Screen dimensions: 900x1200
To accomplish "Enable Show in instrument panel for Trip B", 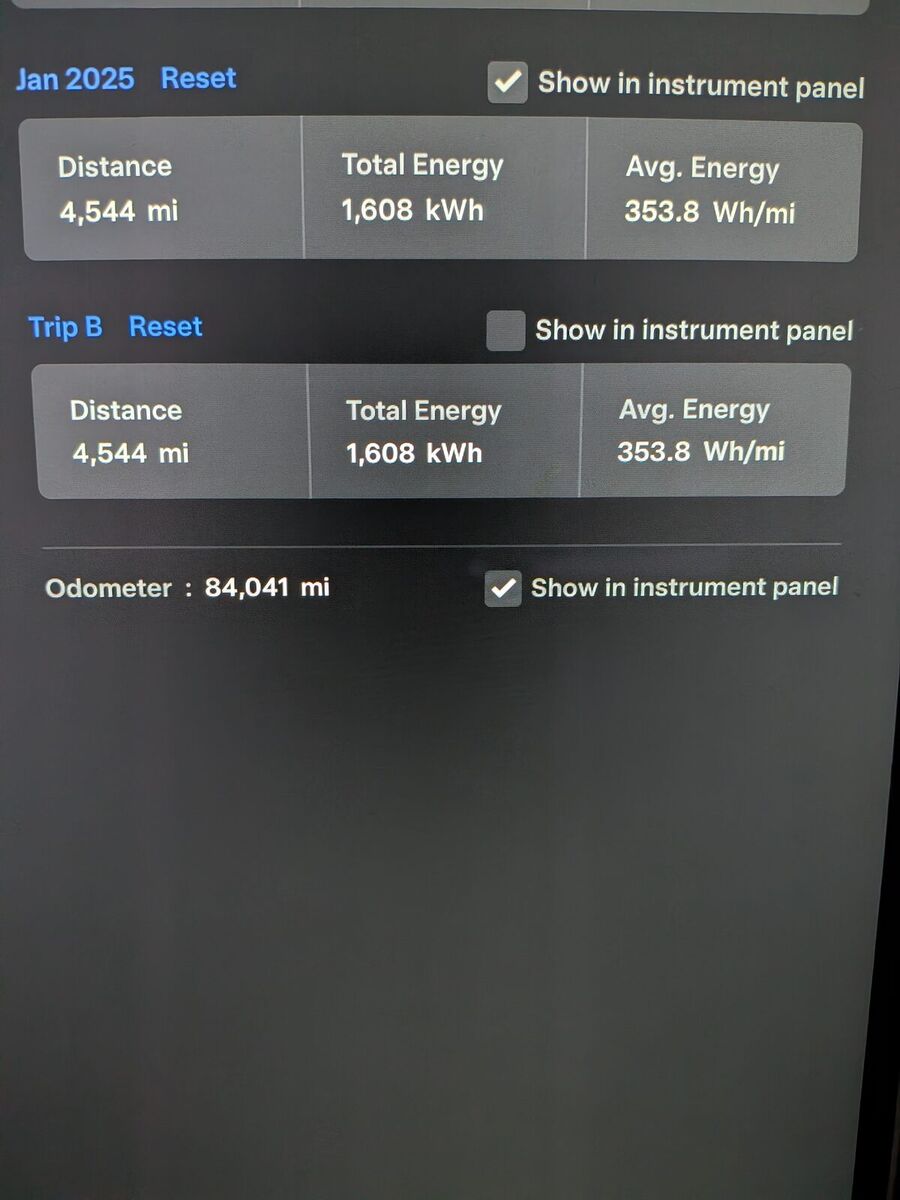I will (x=505, y=331).
